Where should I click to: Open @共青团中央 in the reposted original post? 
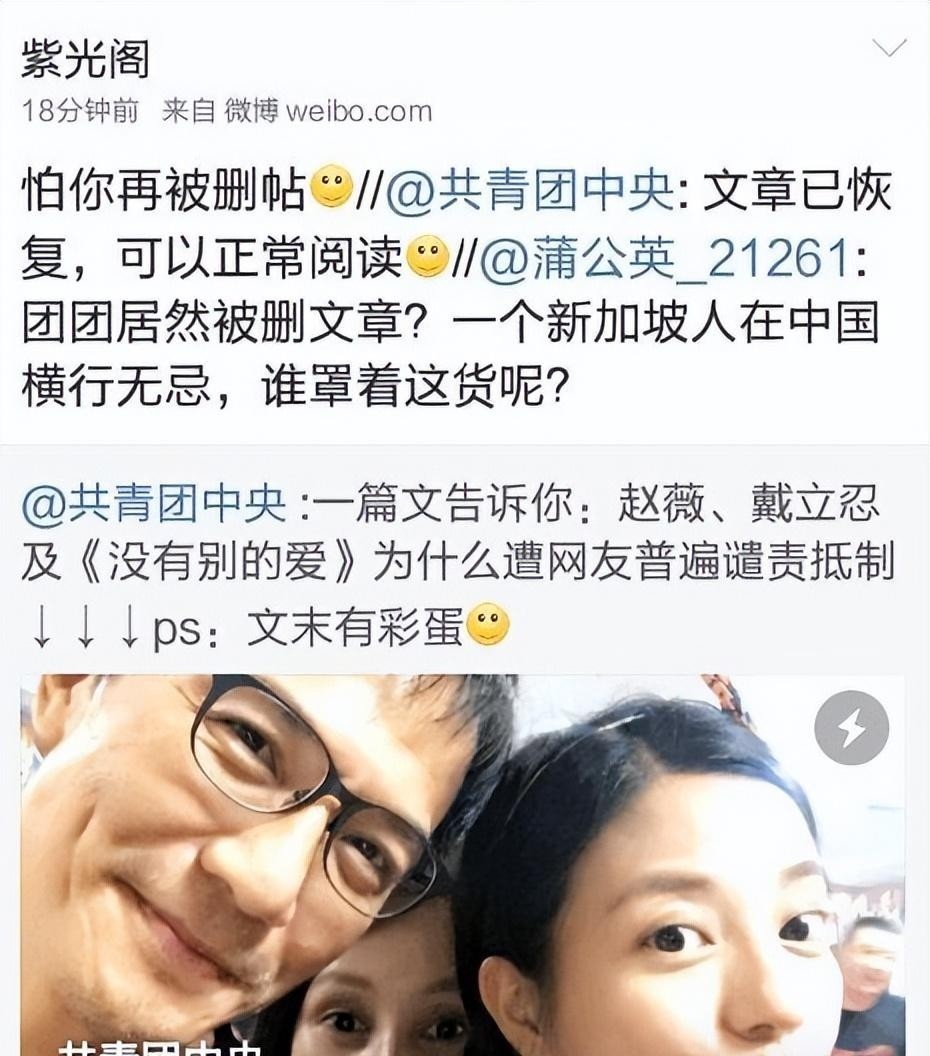[x=154, y=506]
